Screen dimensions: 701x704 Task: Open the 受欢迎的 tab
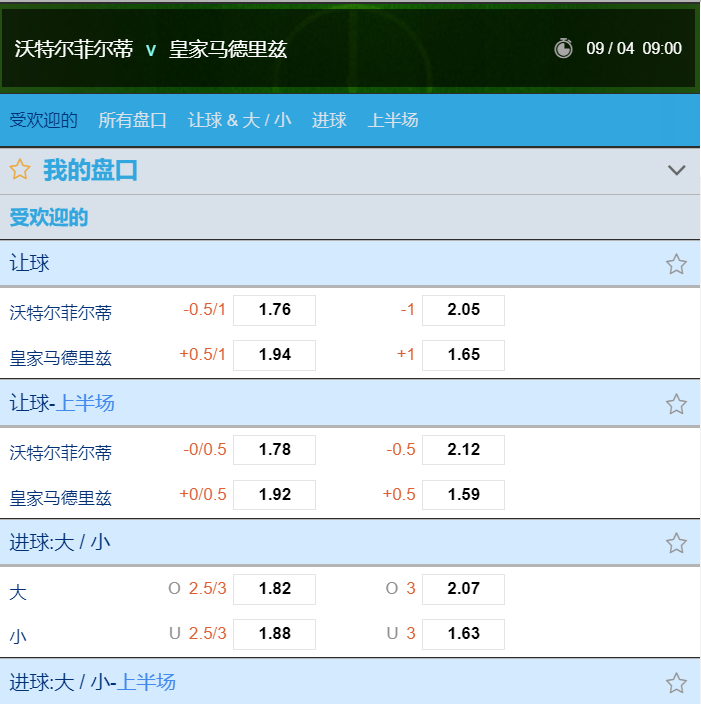pyautogui.click(x=43, y=120)
